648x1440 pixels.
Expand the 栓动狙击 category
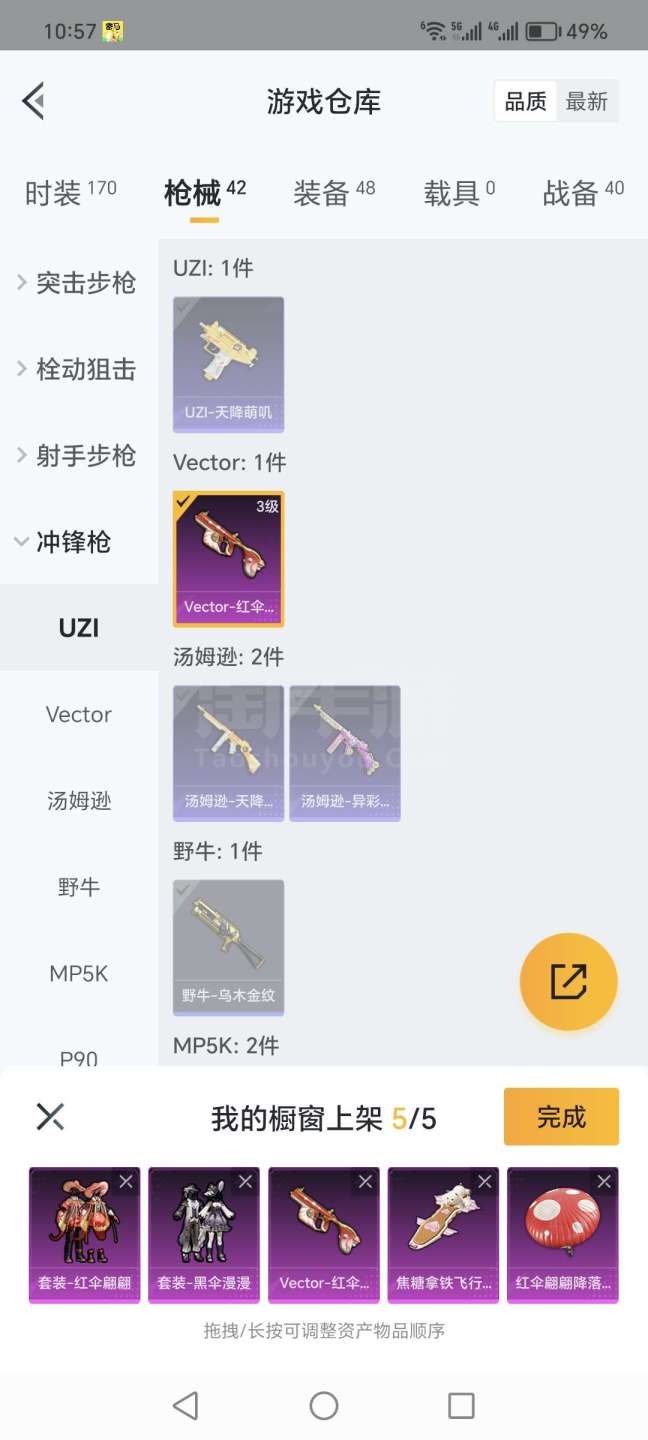coord(78,369)
